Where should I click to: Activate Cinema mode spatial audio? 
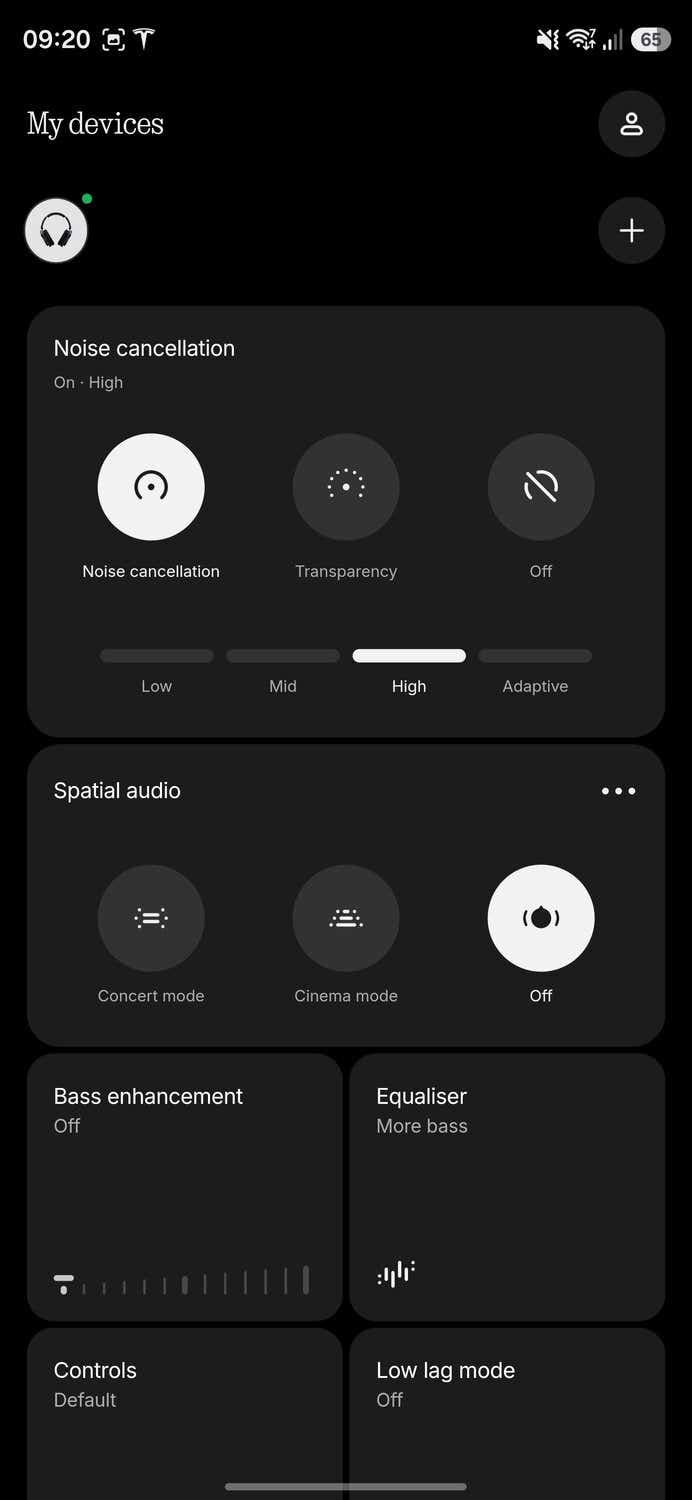click(346, 918)
